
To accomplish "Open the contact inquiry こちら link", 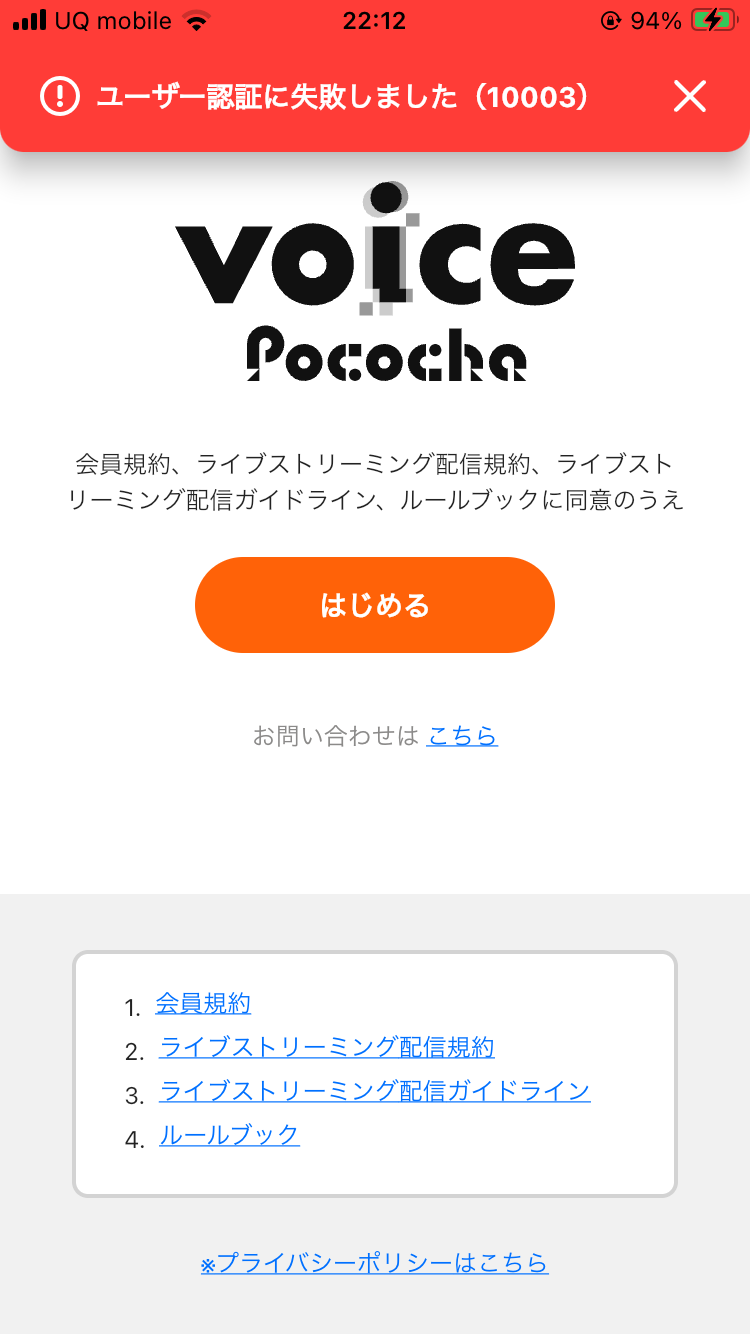I will point(462,736).
